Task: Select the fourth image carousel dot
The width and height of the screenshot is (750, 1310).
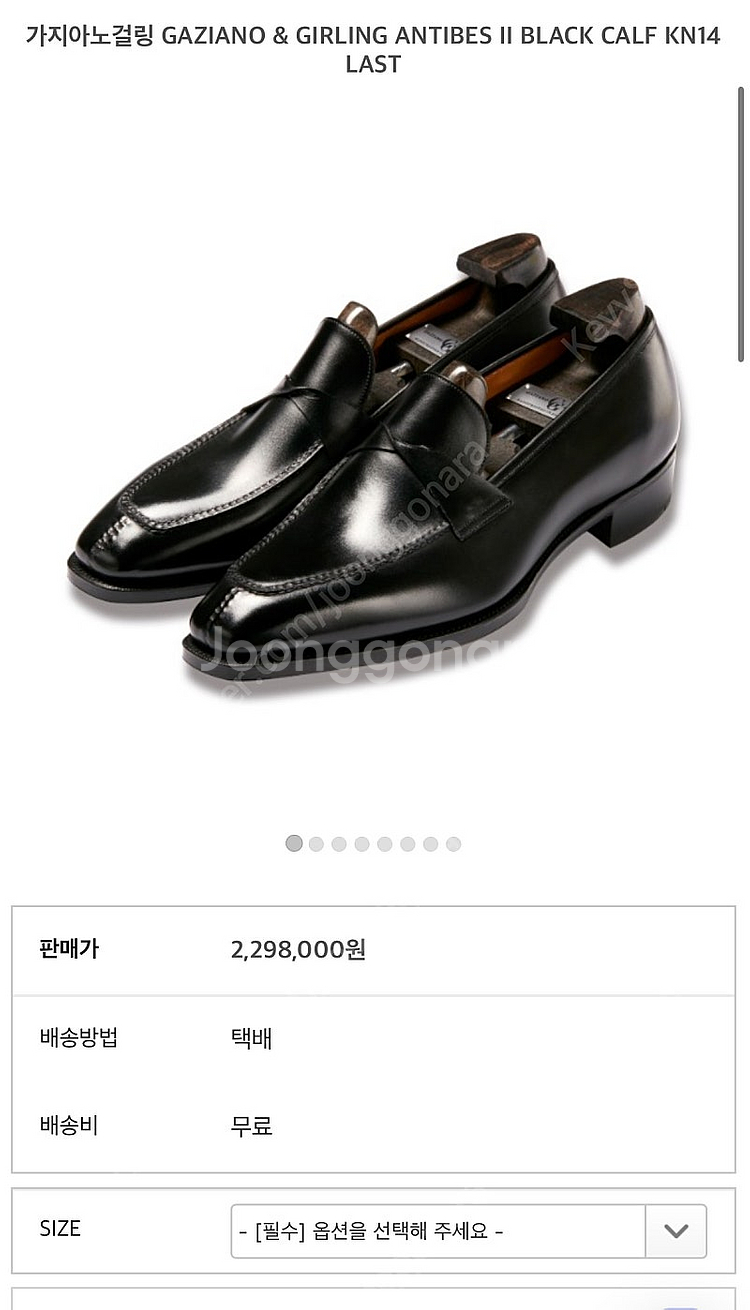Action: [362, 844]
